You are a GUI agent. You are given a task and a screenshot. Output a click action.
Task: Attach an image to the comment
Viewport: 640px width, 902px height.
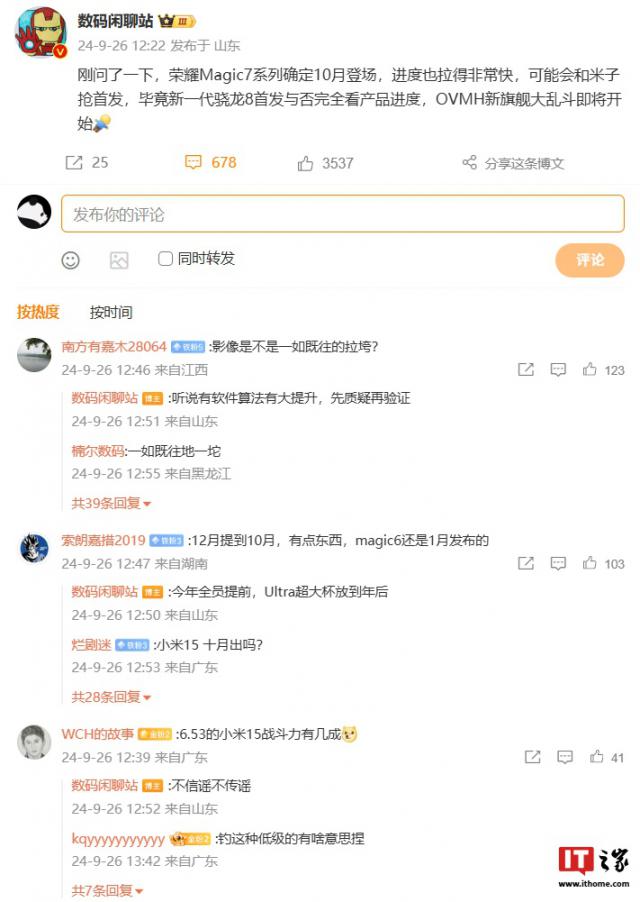[x=119, y=260]
